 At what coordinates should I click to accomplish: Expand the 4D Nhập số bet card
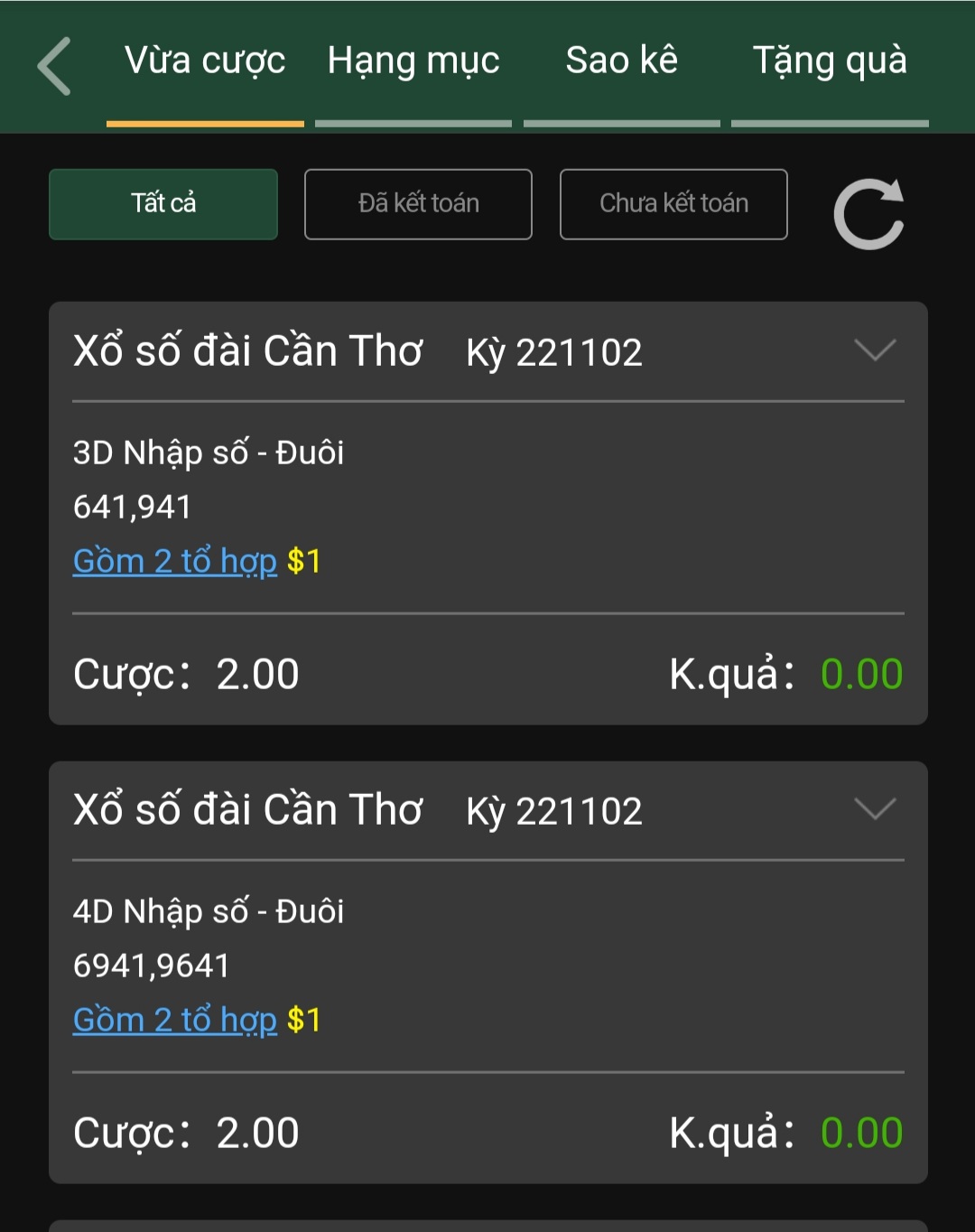click(874, 809)
